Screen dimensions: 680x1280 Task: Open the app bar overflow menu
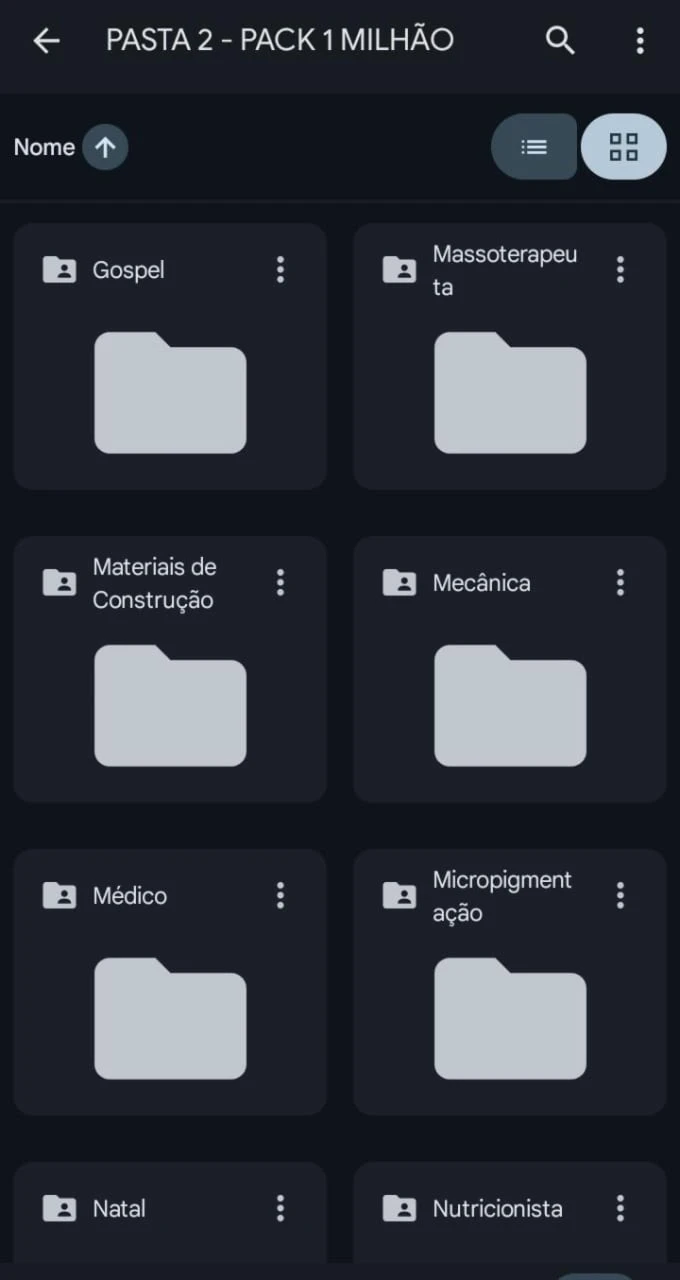640,41
